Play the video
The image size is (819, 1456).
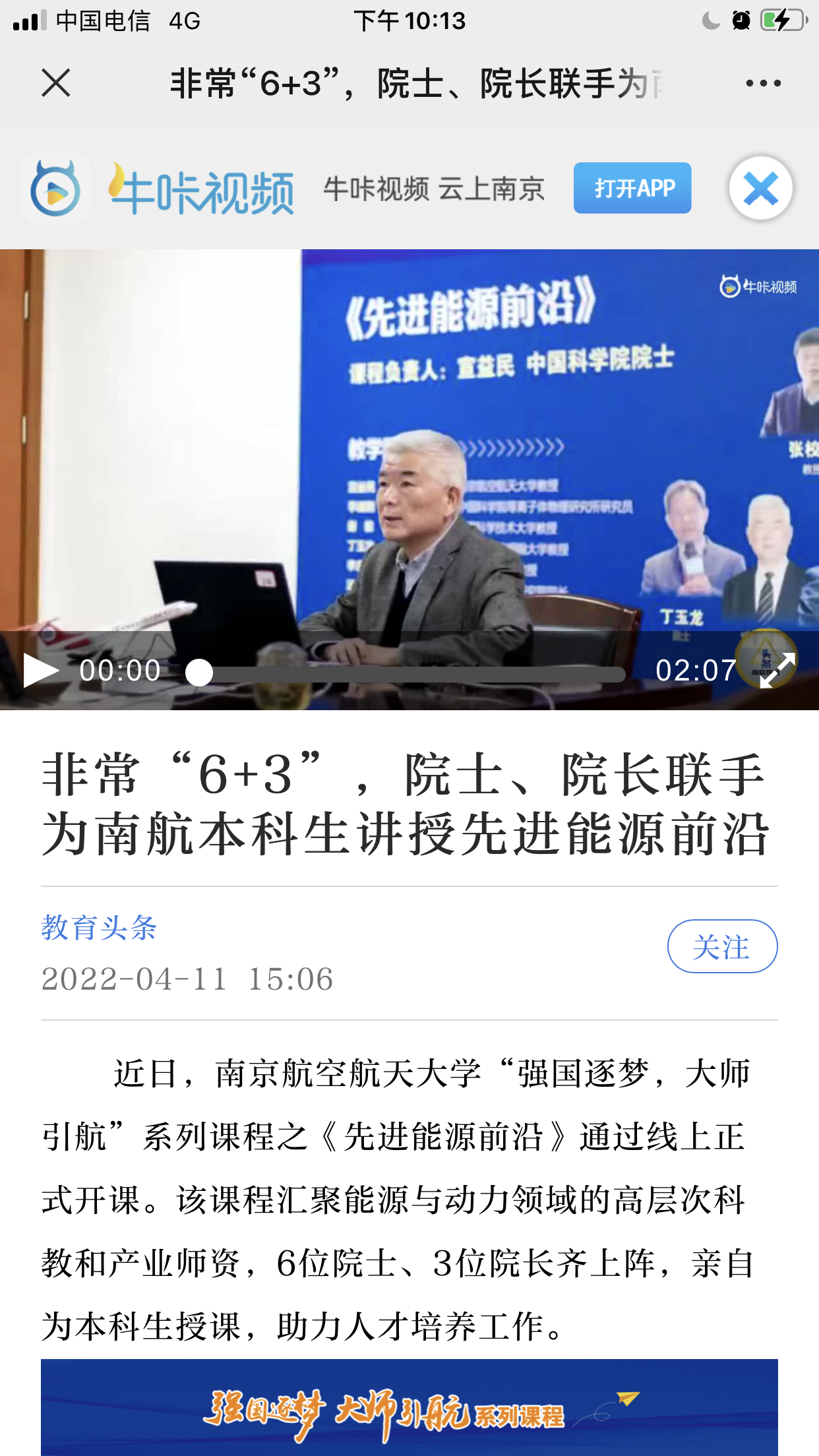pyautogui.click(x=40, y=671)
